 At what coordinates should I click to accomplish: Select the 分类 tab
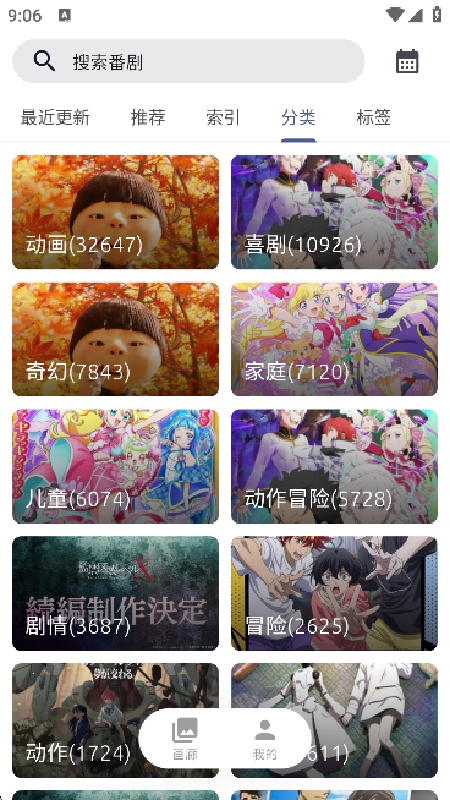coord(298,118)
